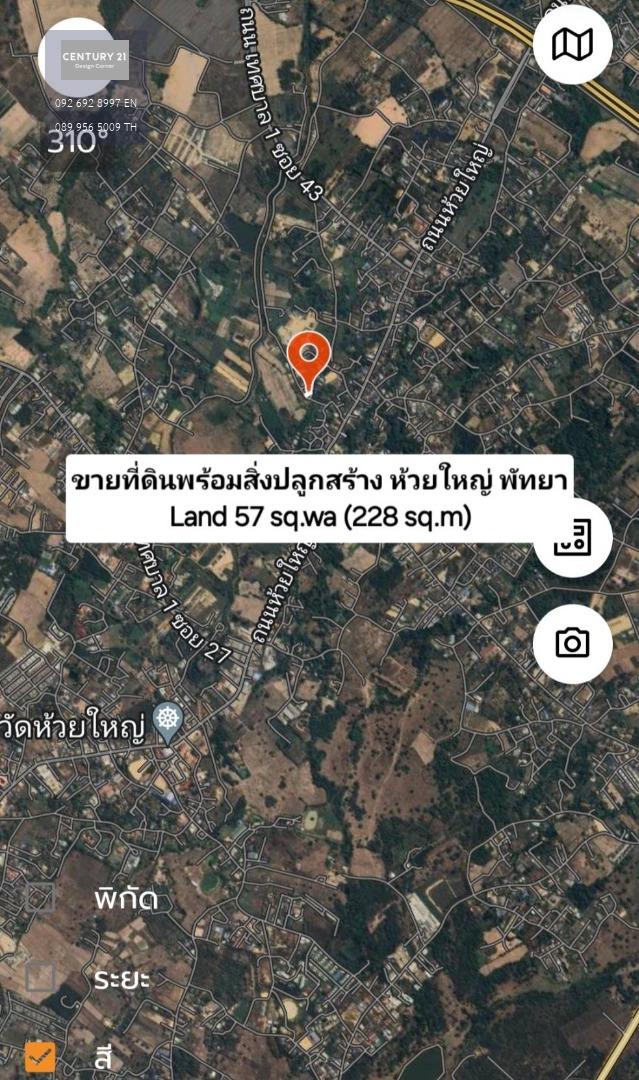Open the map layers button
The height and width of the screenshot is (1080, 639).
572,45
